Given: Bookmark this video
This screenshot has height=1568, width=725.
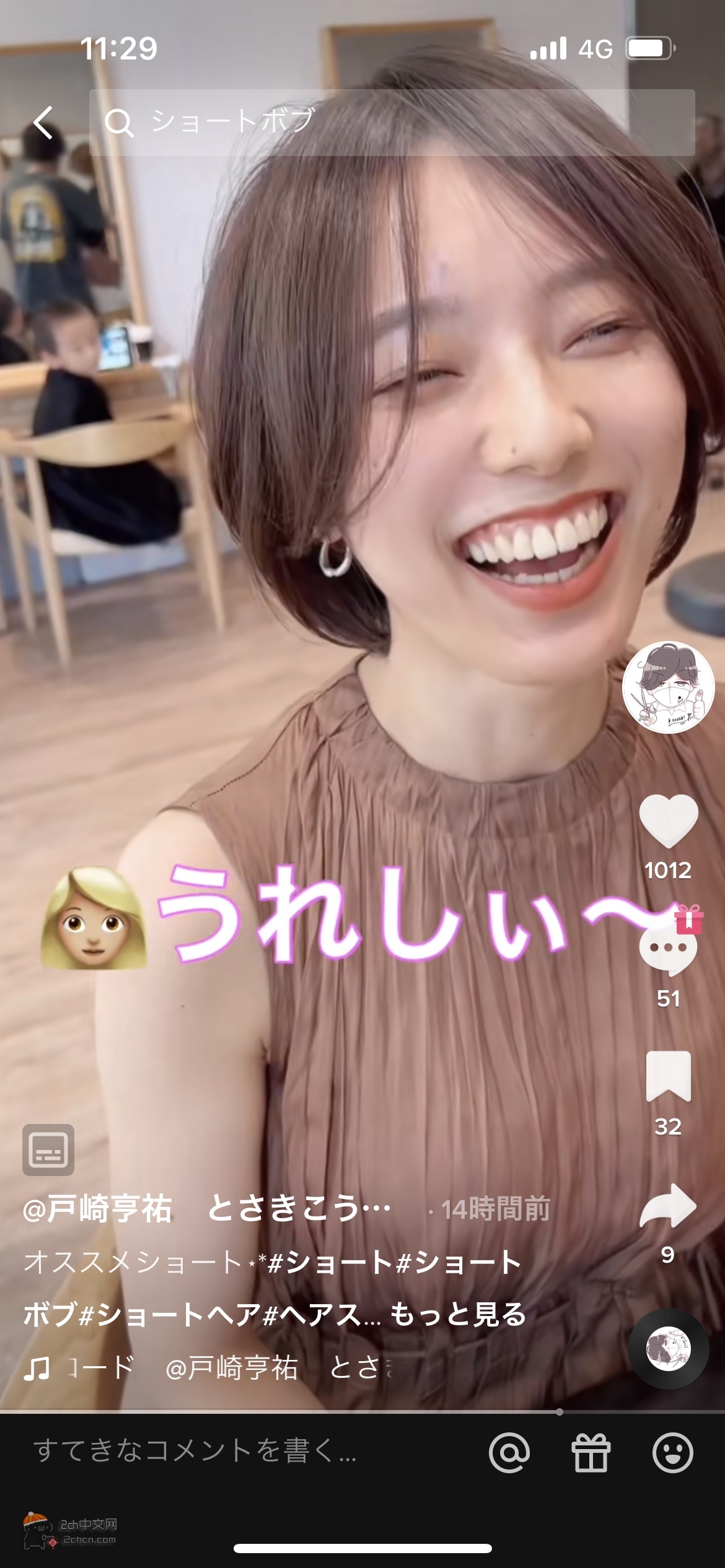Looking at the screenshot, I should [x=668, y=1077].
